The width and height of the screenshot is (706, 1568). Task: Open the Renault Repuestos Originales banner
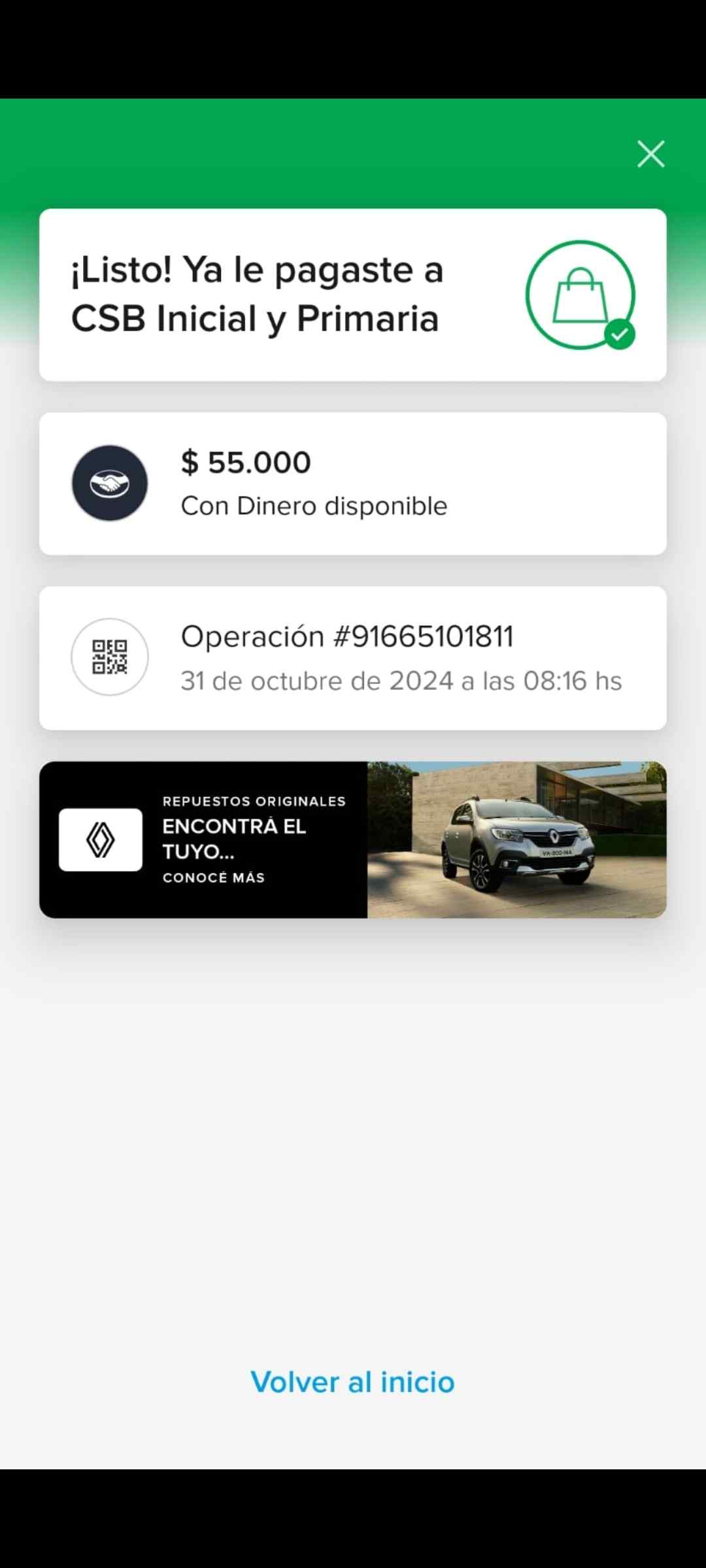click(x=352, y=840)
